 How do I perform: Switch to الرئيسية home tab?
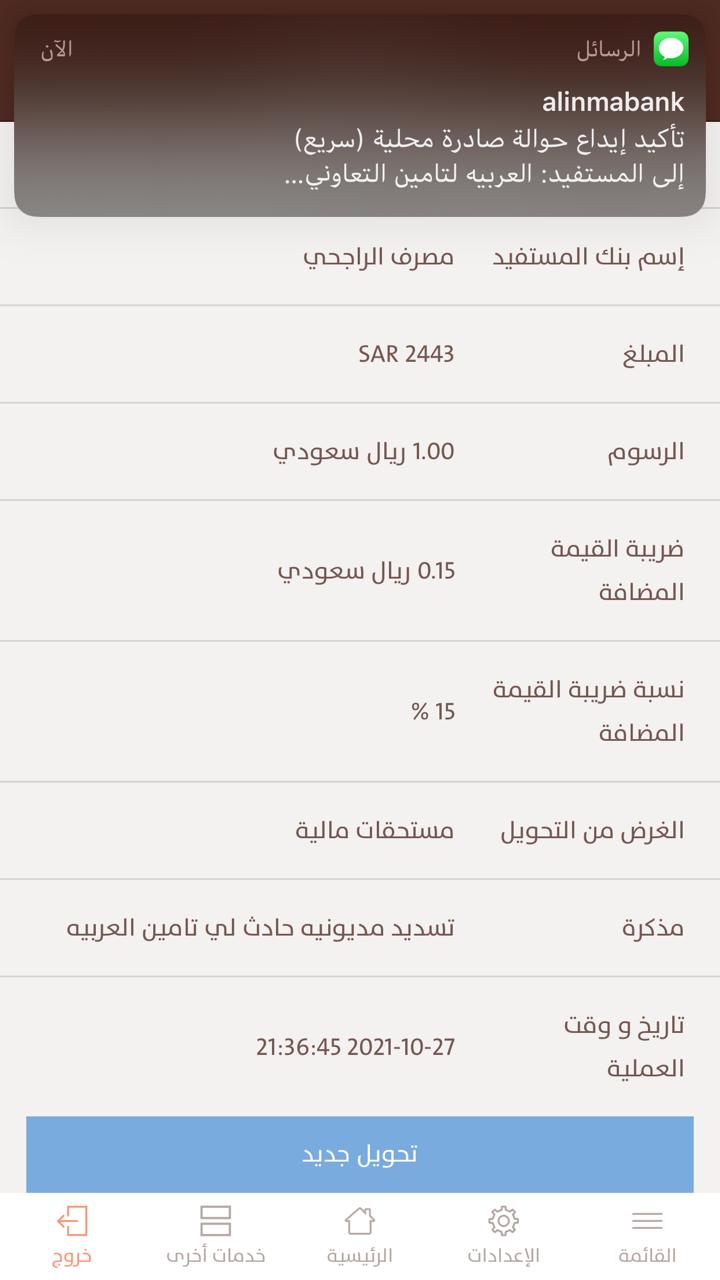click(x=360, y=1235)
